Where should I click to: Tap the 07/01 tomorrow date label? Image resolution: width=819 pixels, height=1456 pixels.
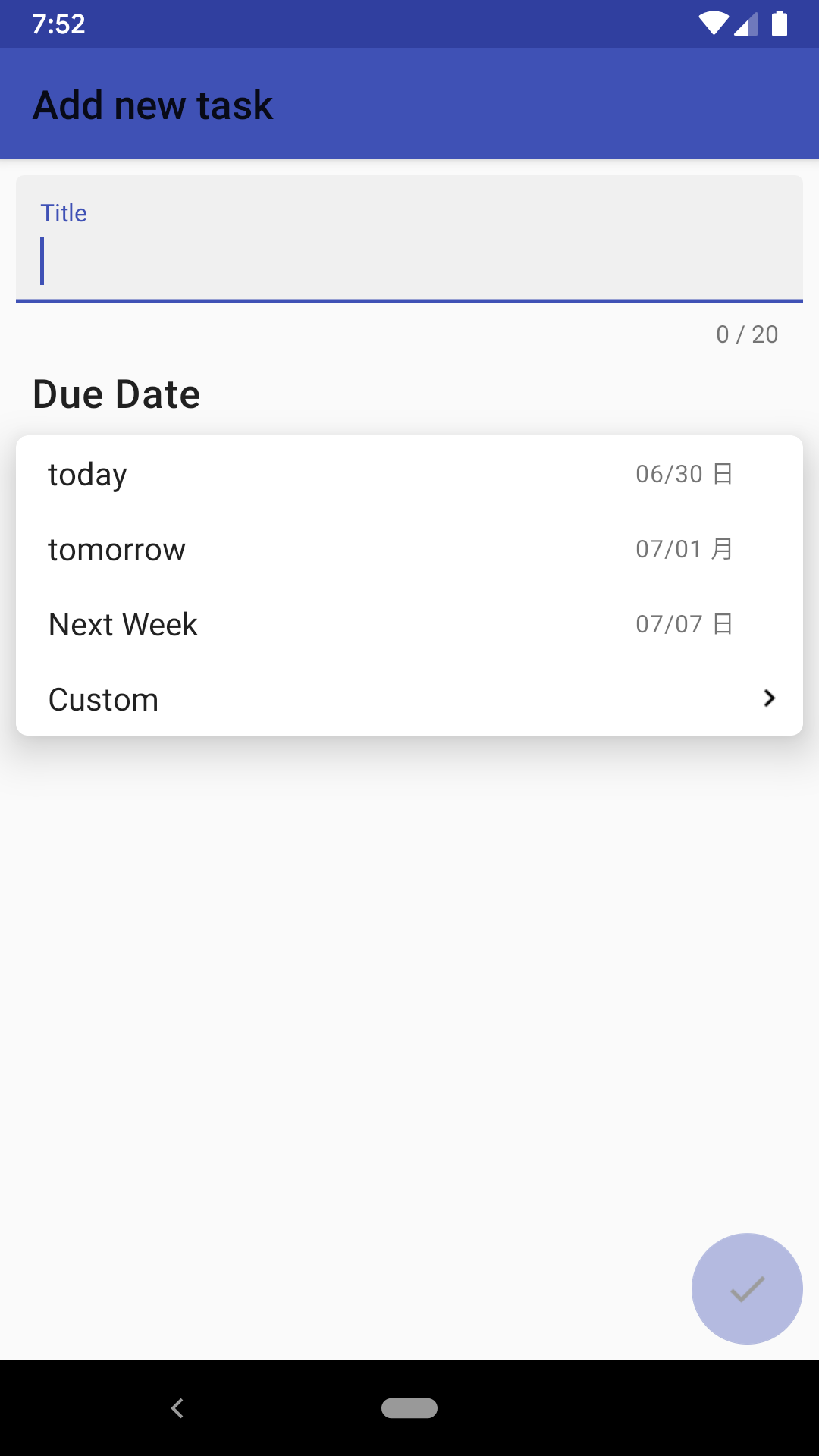point(682,549)
